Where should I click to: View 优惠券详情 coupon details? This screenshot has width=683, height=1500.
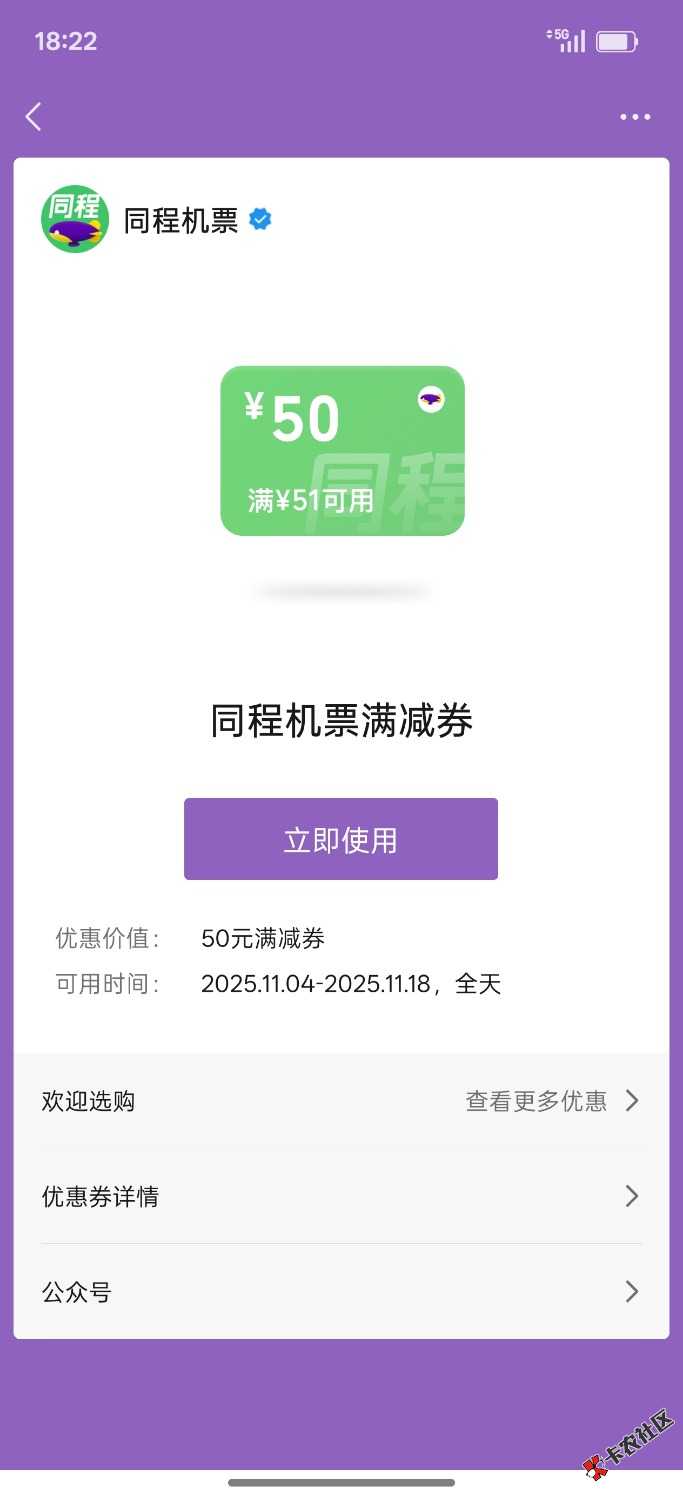[341, 1196]
